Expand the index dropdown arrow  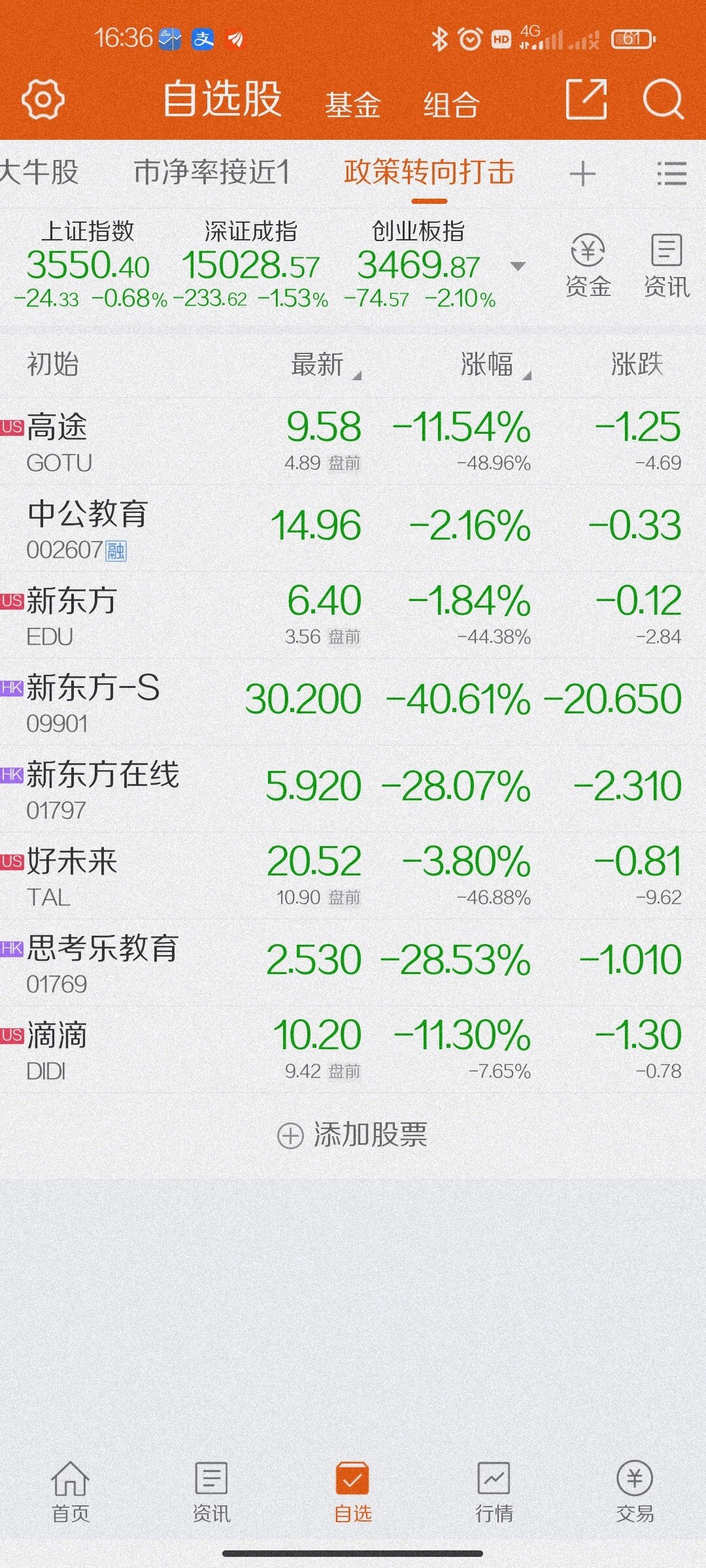click(x=518, y=266)
